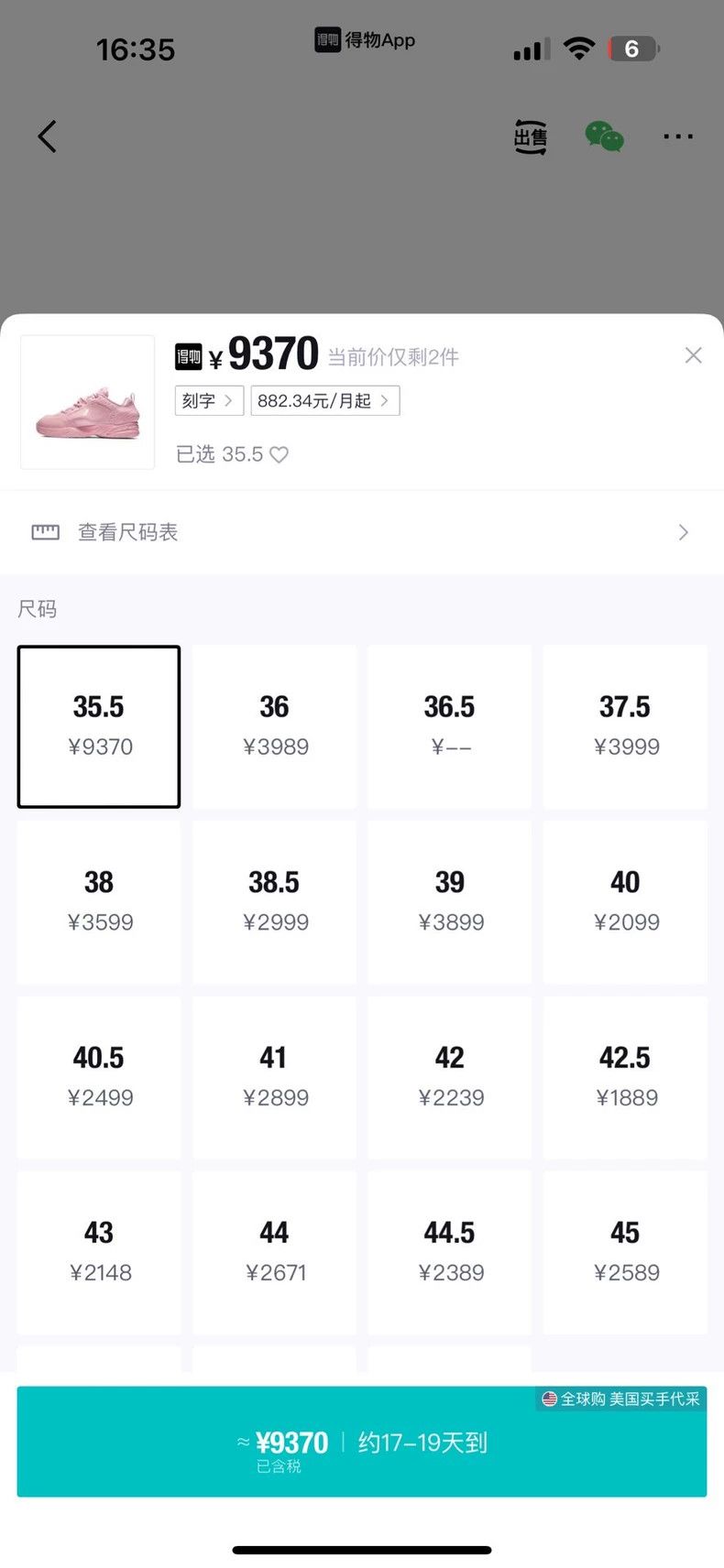Open 查看尺码表 size chart

pos(362,532)
